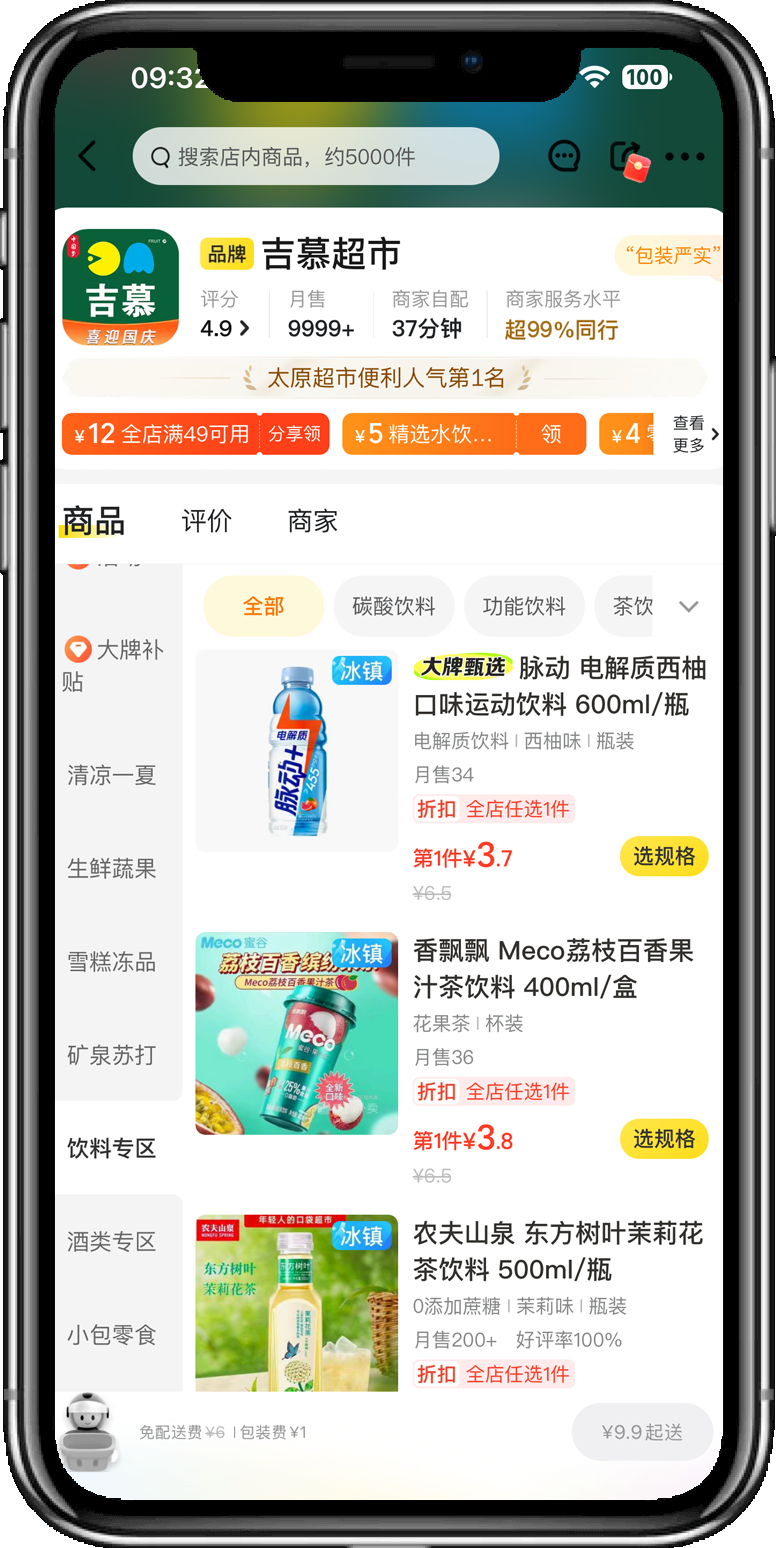Switch to the 商家 tab

coord(313,521)
